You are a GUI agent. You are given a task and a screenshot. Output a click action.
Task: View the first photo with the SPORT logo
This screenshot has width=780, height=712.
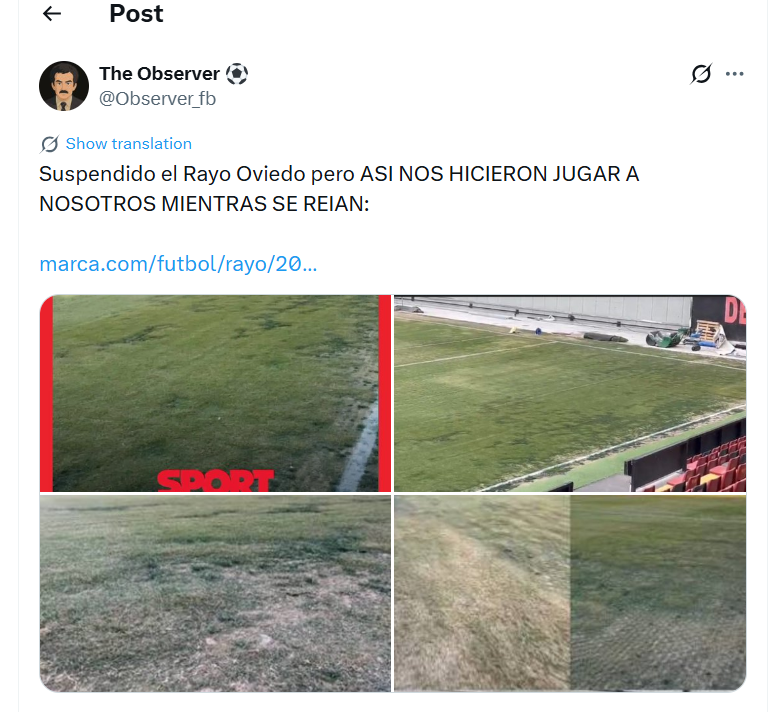pyautogui.click(x=215, y=393)
